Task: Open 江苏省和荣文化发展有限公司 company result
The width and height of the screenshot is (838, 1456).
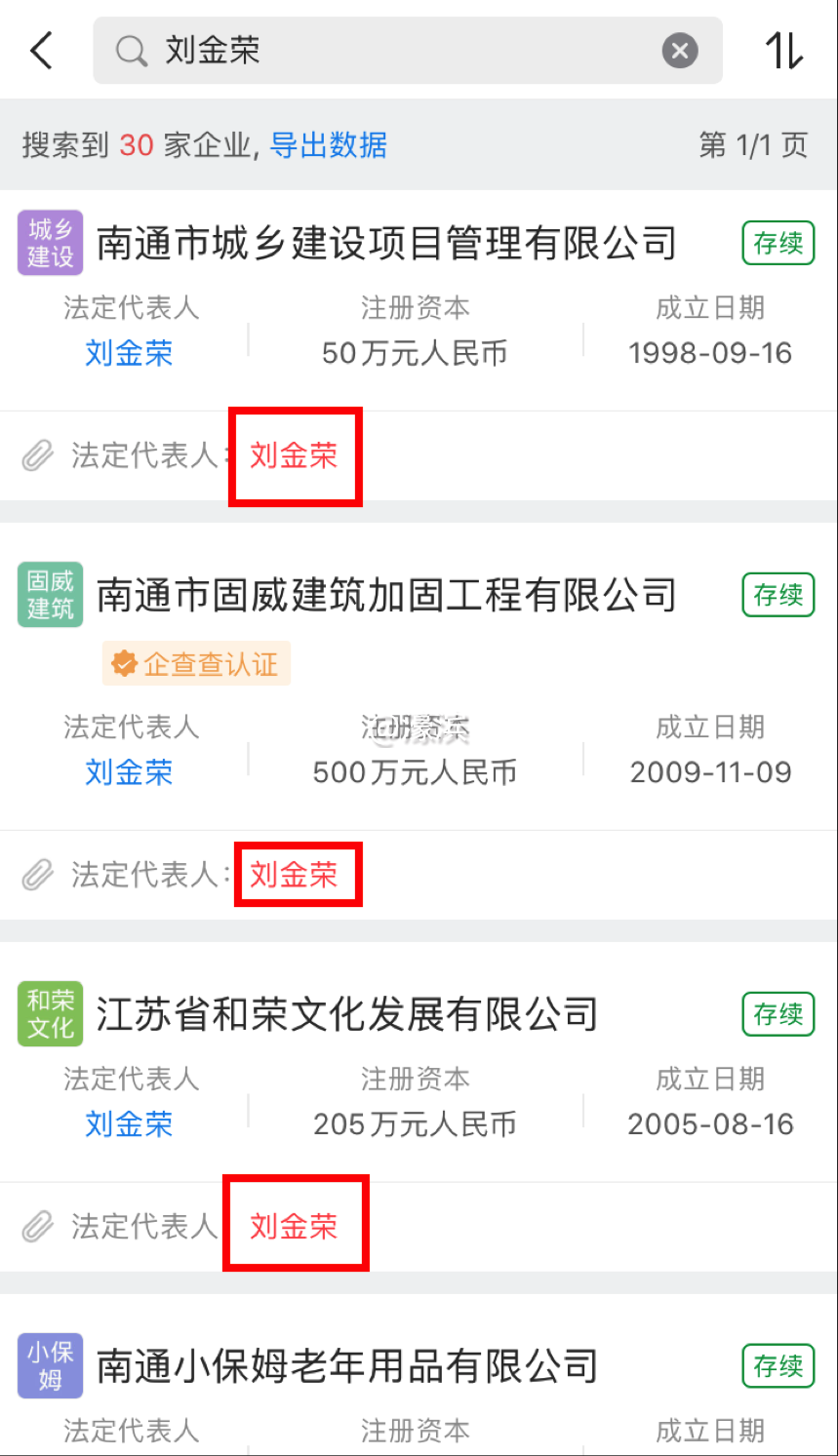Action: tap(347, 1015)
